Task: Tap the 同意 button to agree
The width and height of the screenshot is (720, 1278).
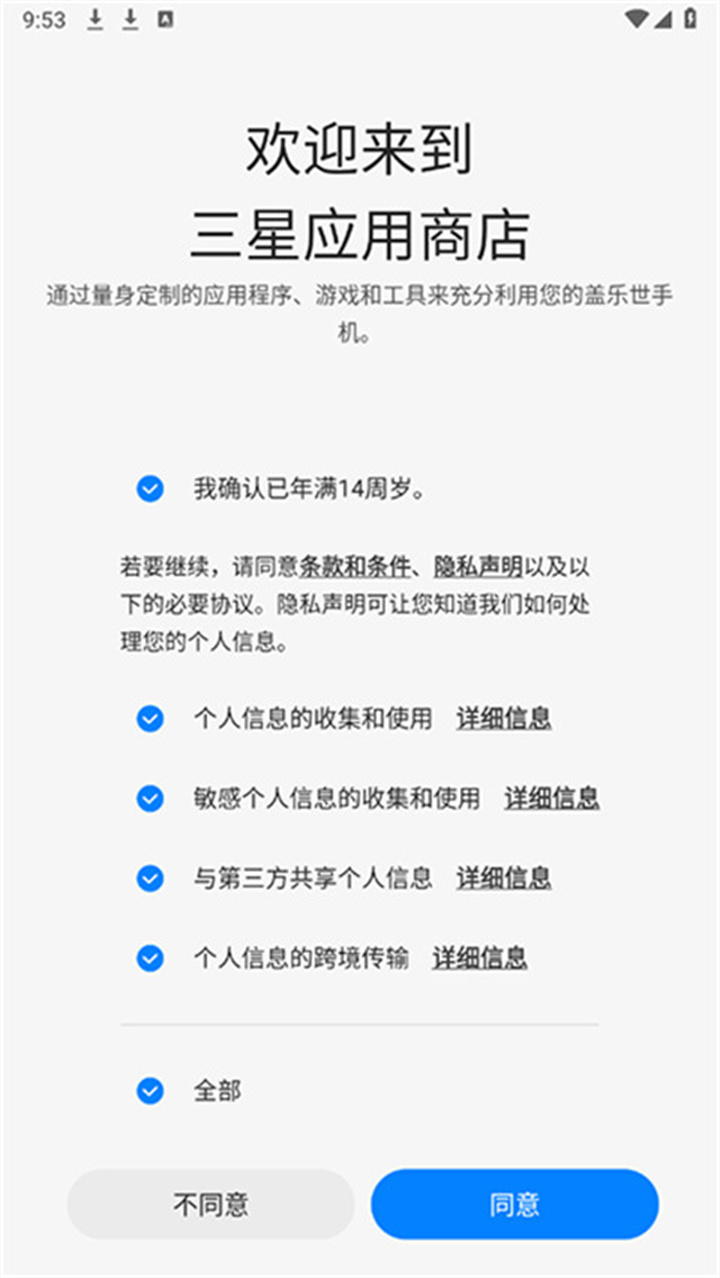Action: click(x=515, y=1204)
